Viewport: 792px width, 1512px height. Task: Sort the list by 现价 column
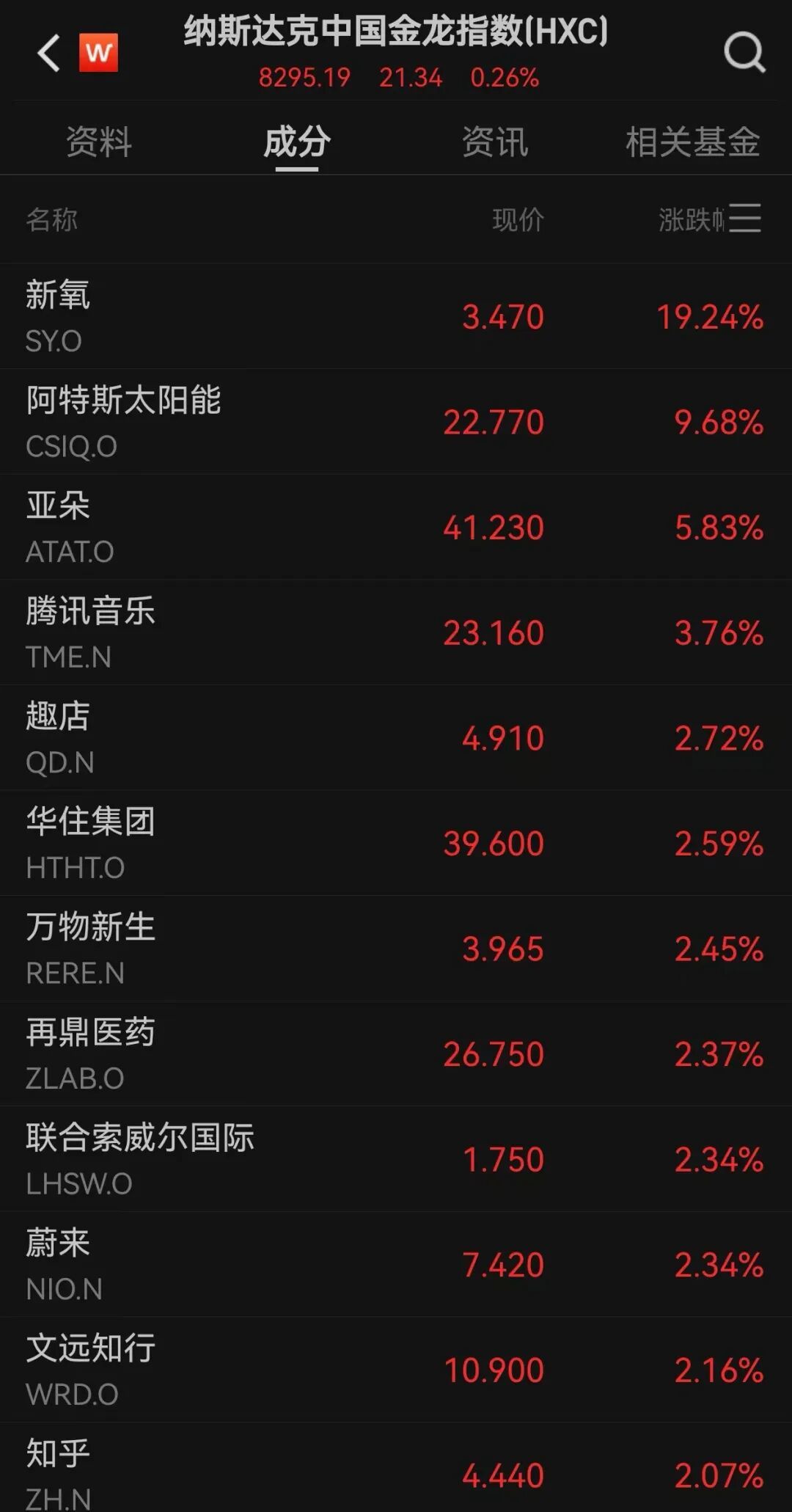[x=518, y=219]
